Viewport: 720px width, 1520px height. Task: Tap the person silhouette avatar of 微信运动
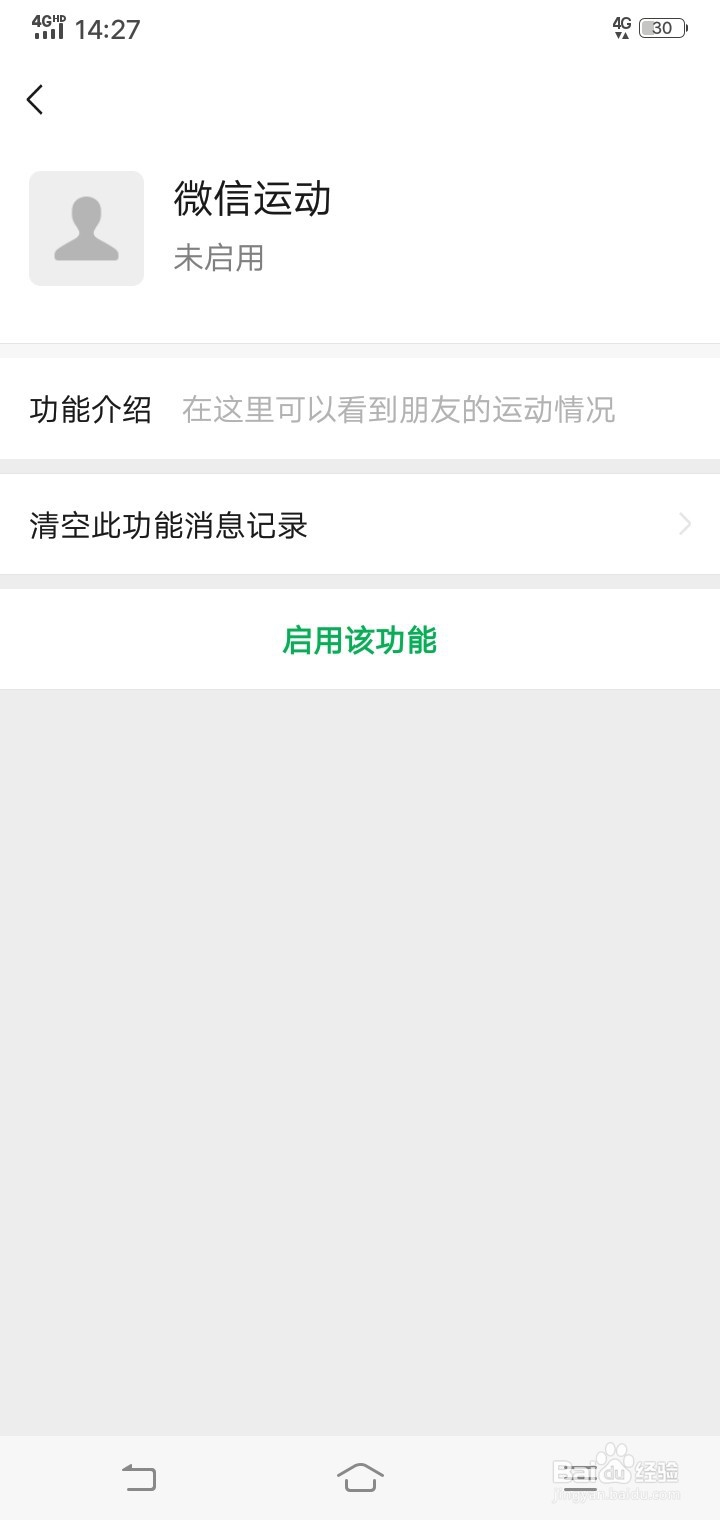click(86, 228)
